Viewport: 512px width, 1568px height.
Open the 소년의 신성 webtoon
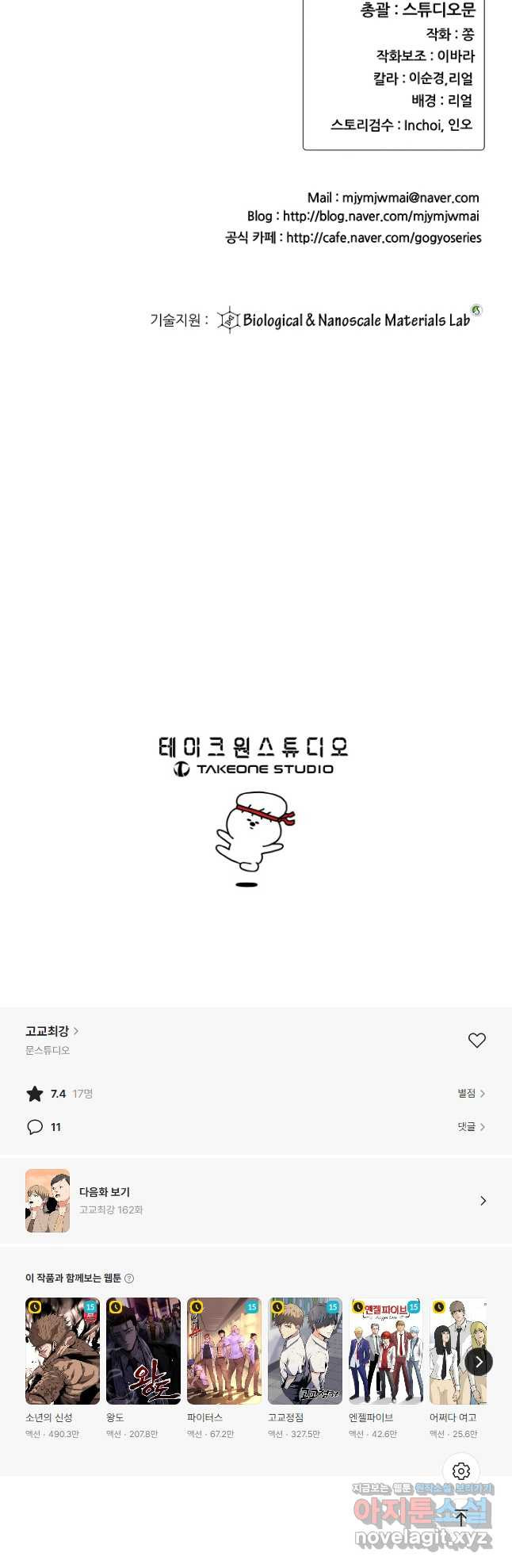coord(63,1351)
